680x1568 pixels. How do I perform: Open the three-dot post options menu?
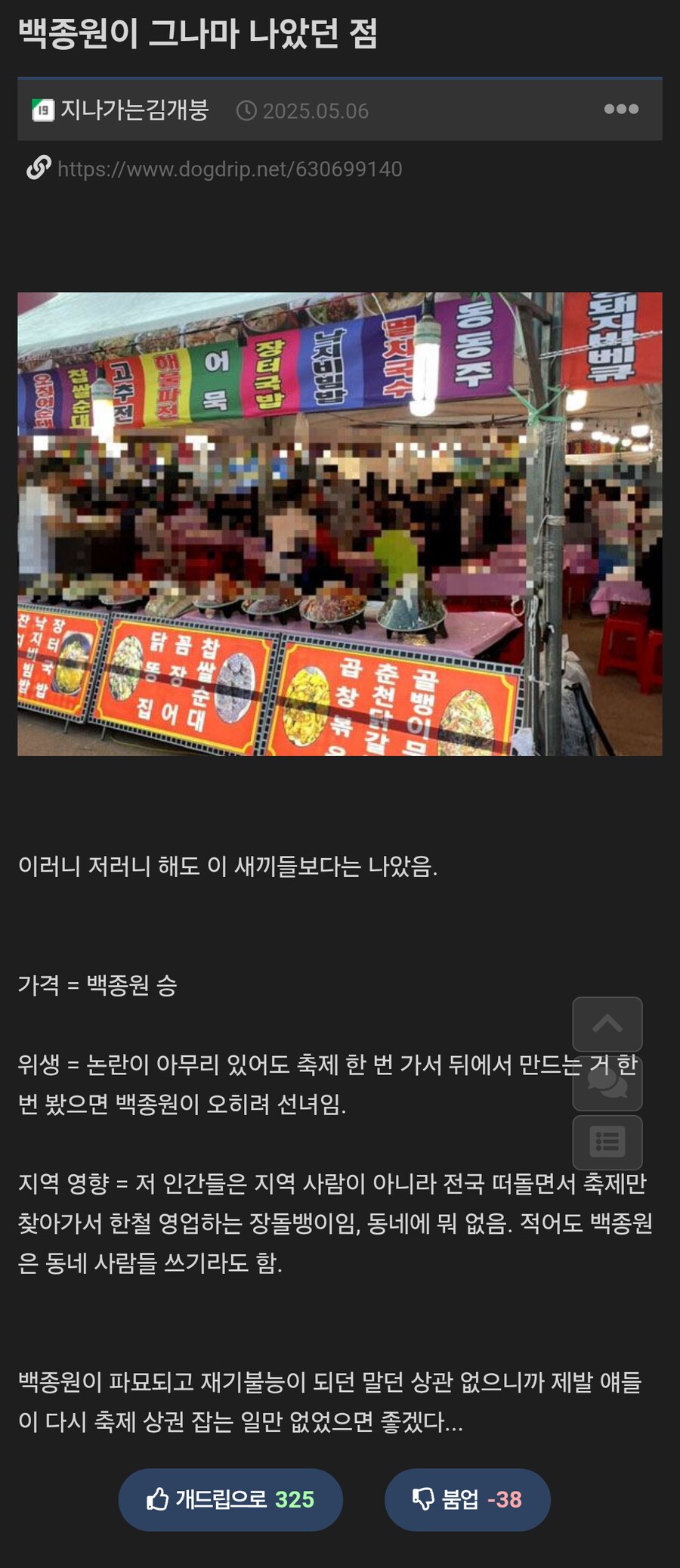click(621, 110)
